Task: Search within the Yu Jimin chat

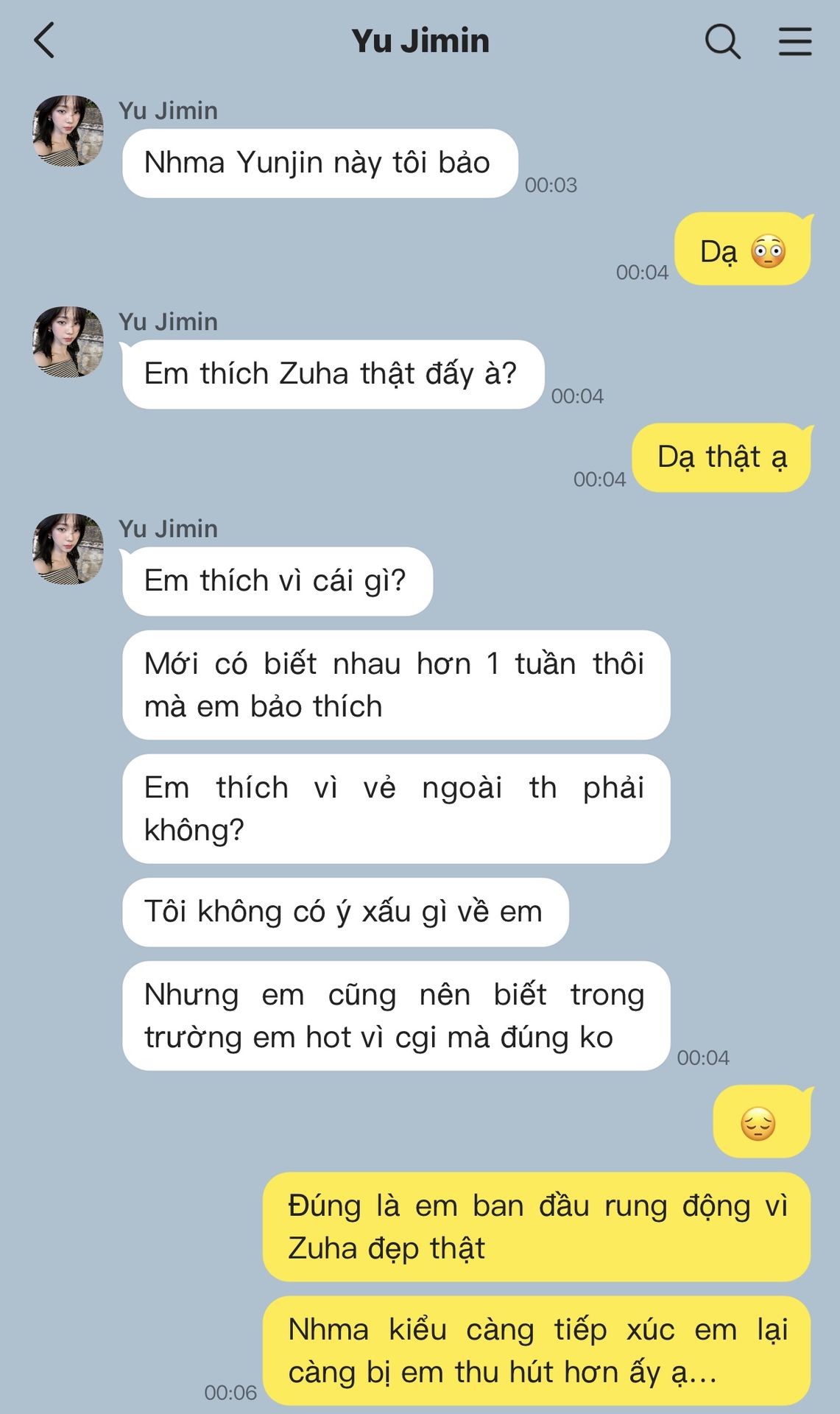Action: (x=722, y=41)
